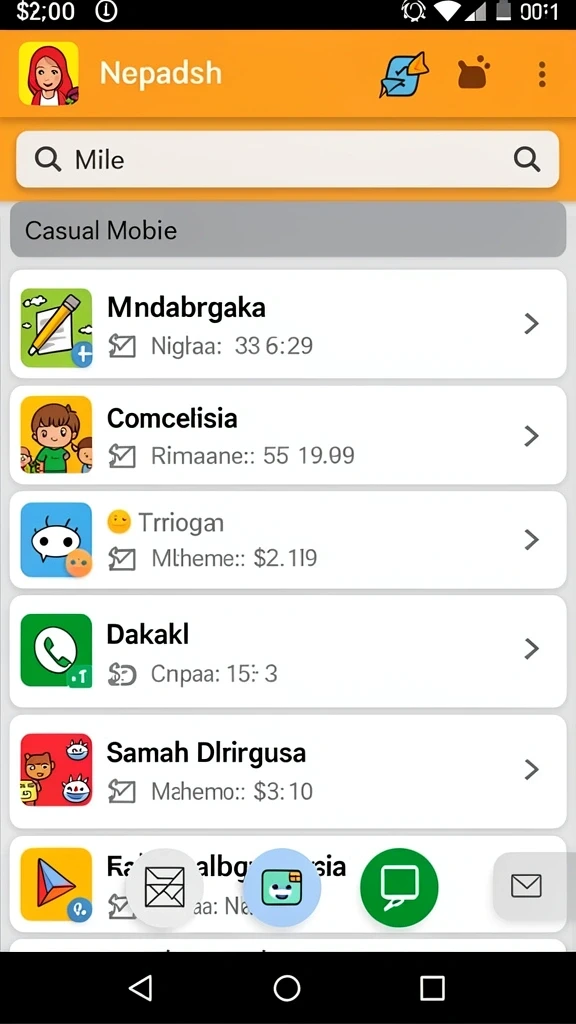Screen dimensions: 576x1024
Task: Tap the blue smiley face floating button
Action: click(x=282, y=888)
